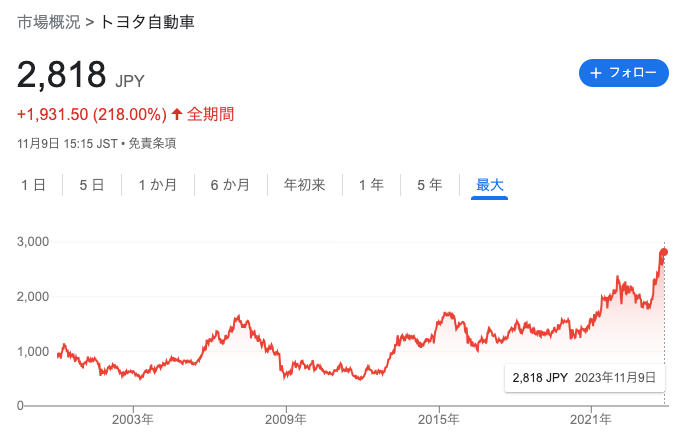
Task: Select the 1年 range tab
Action: point(371,185)
